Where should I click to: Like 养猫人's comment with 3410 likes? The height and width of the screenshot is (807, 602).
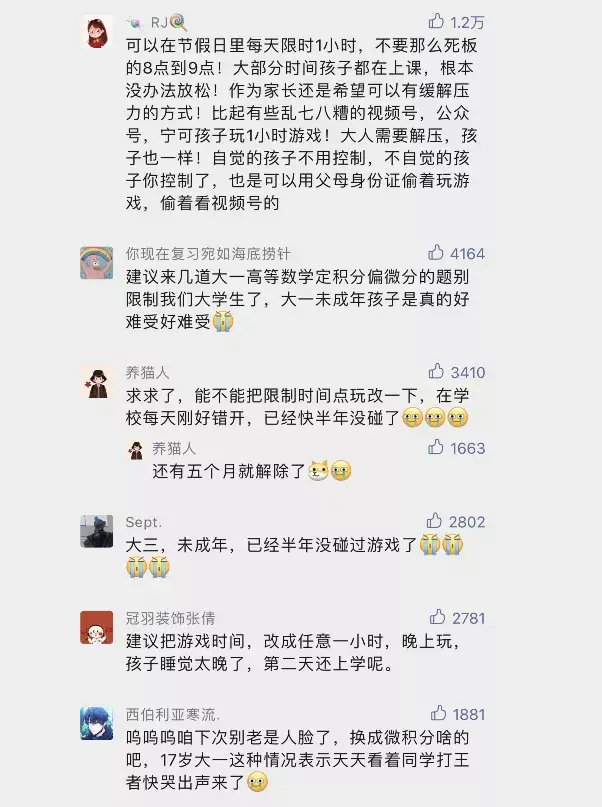click(x=436, y=372)
